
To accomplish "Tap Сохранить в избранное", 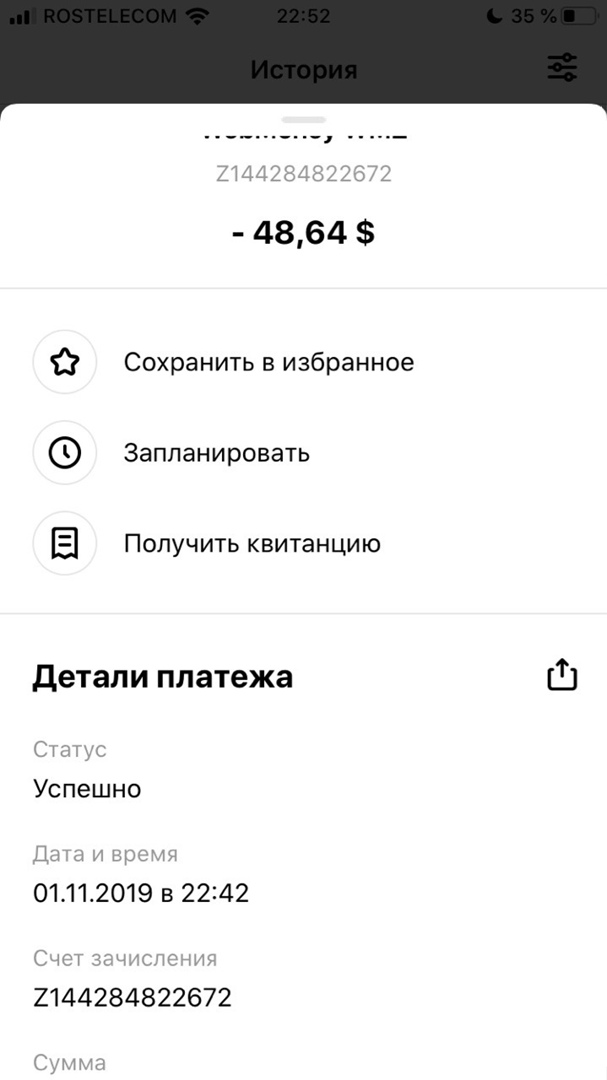I will coord(268,362).
